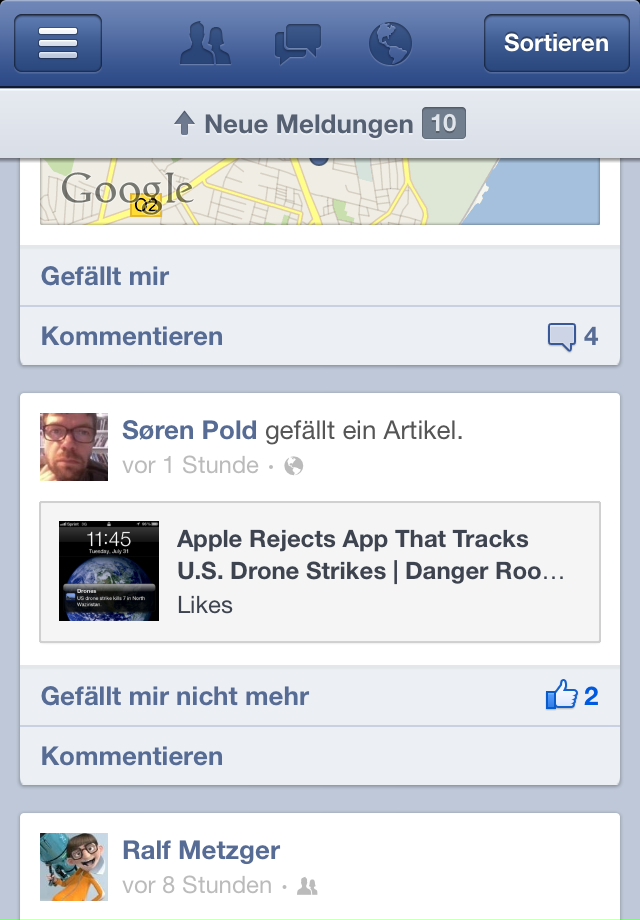Tap the Sortieren button

[555, 43]
